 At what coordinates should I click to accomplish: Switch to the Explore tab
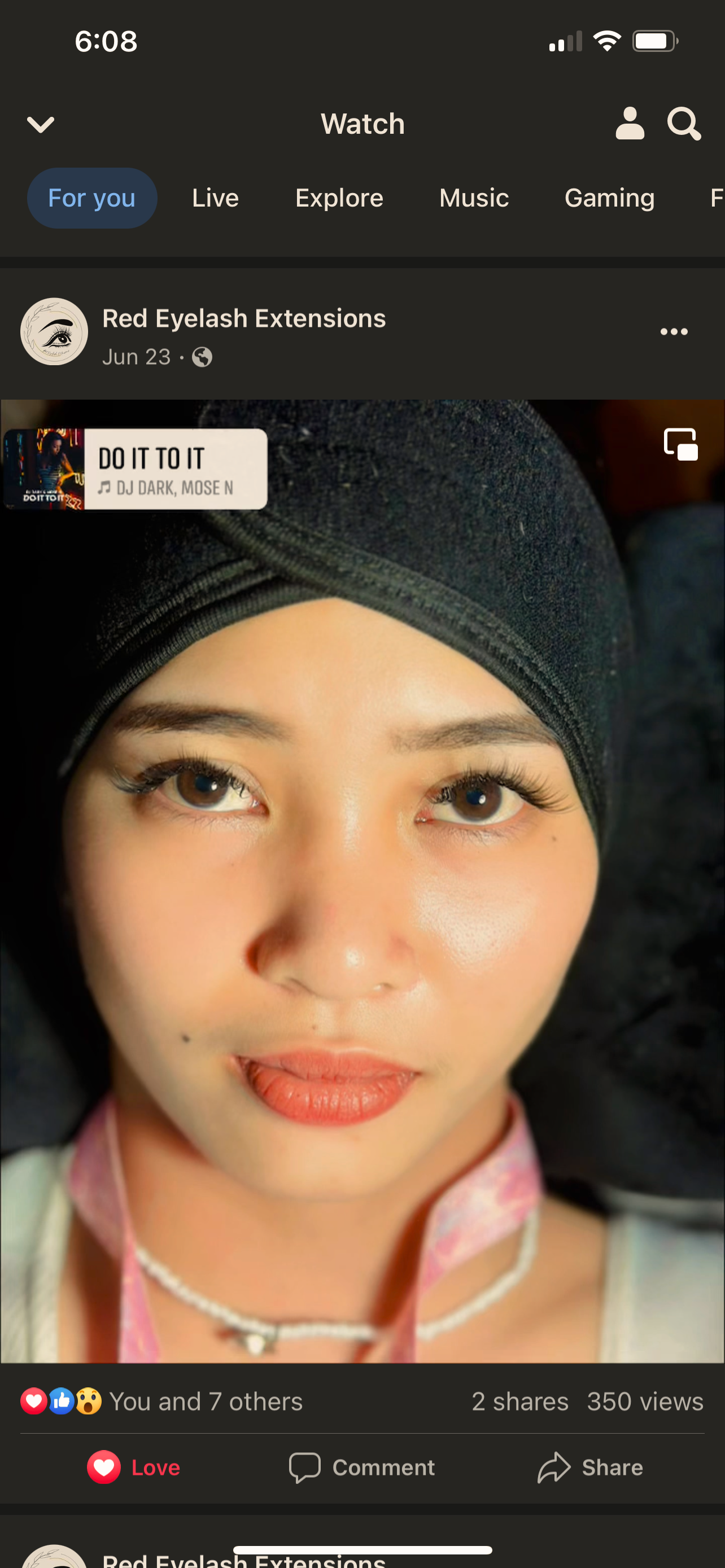[x=339, y=199]
